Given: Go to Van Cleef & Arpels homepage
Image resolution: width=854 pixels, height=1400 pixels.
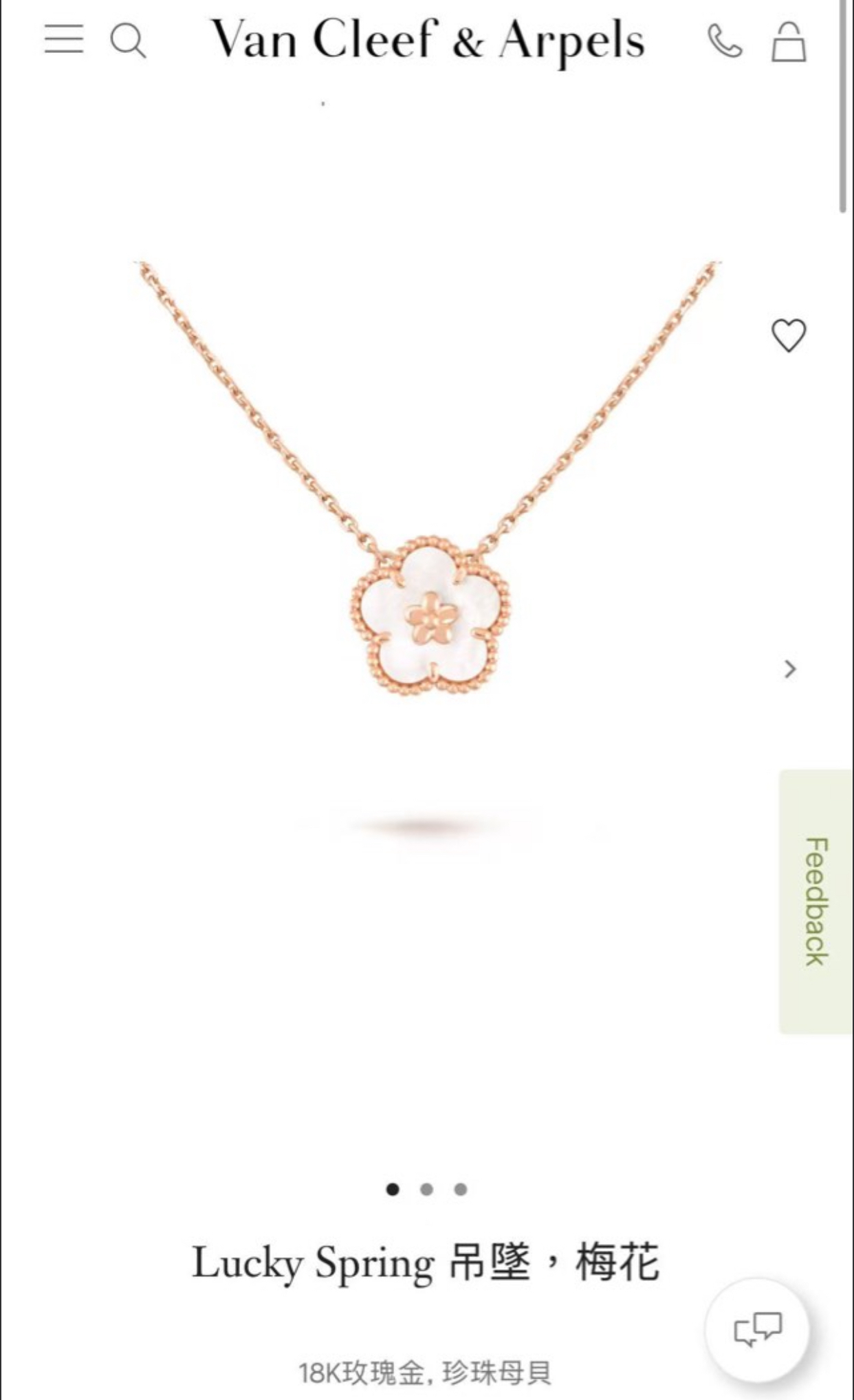Looking at the screenshot, I should (428, 40).
